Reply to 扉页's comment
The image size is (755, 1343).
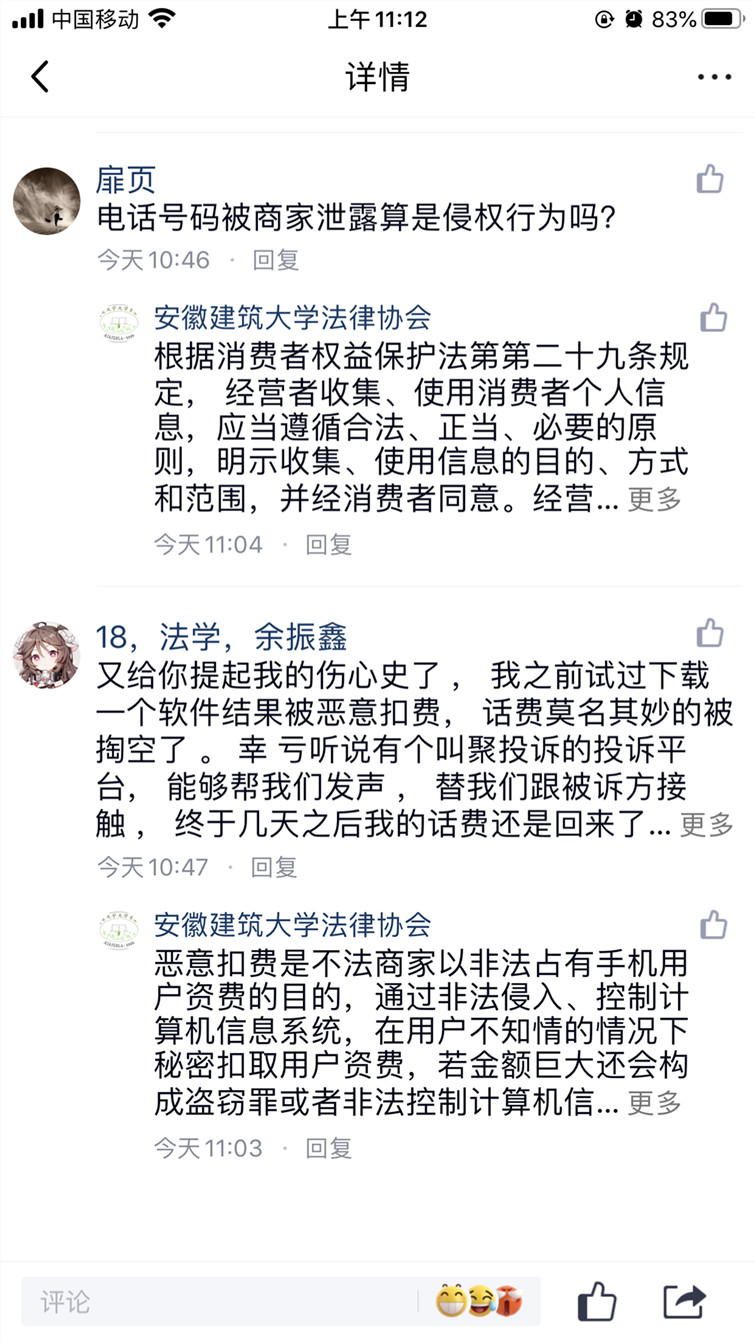click(276, 261)
